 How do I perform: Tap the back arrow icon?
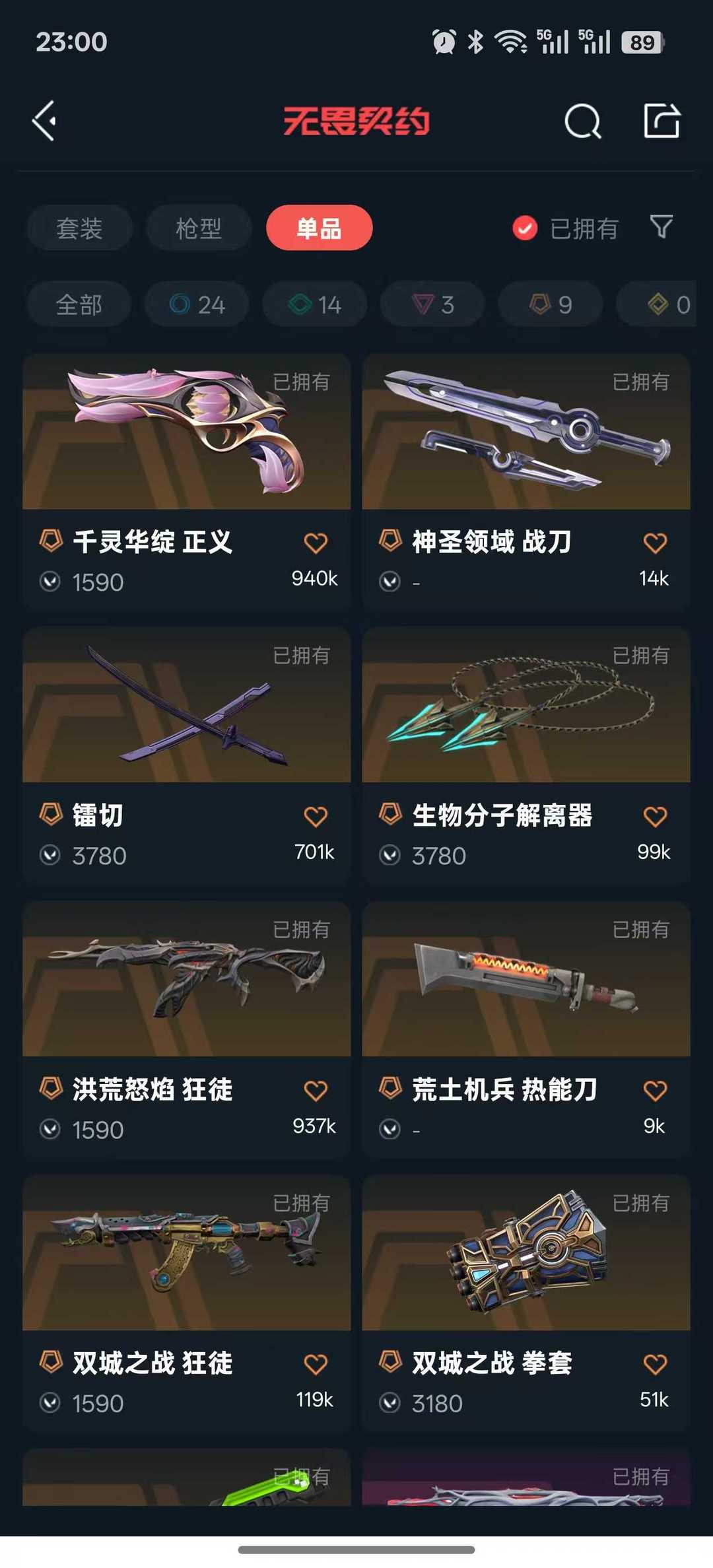(44, 121)
